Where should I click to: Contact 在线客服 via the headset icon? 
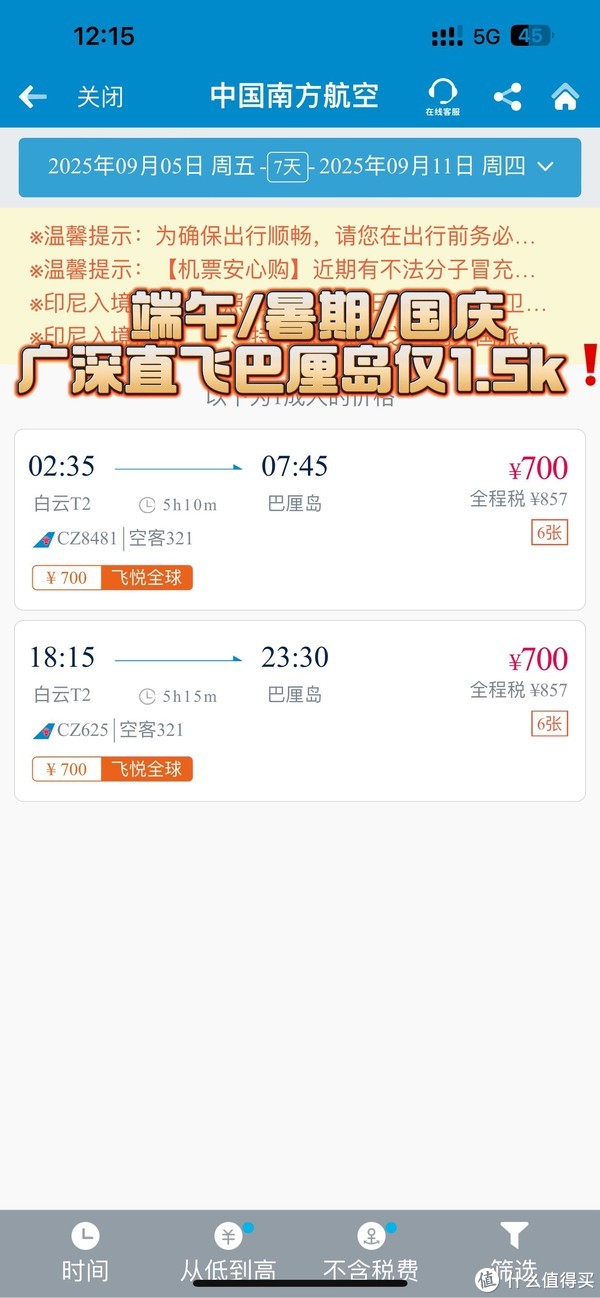[x=442, y=97]
